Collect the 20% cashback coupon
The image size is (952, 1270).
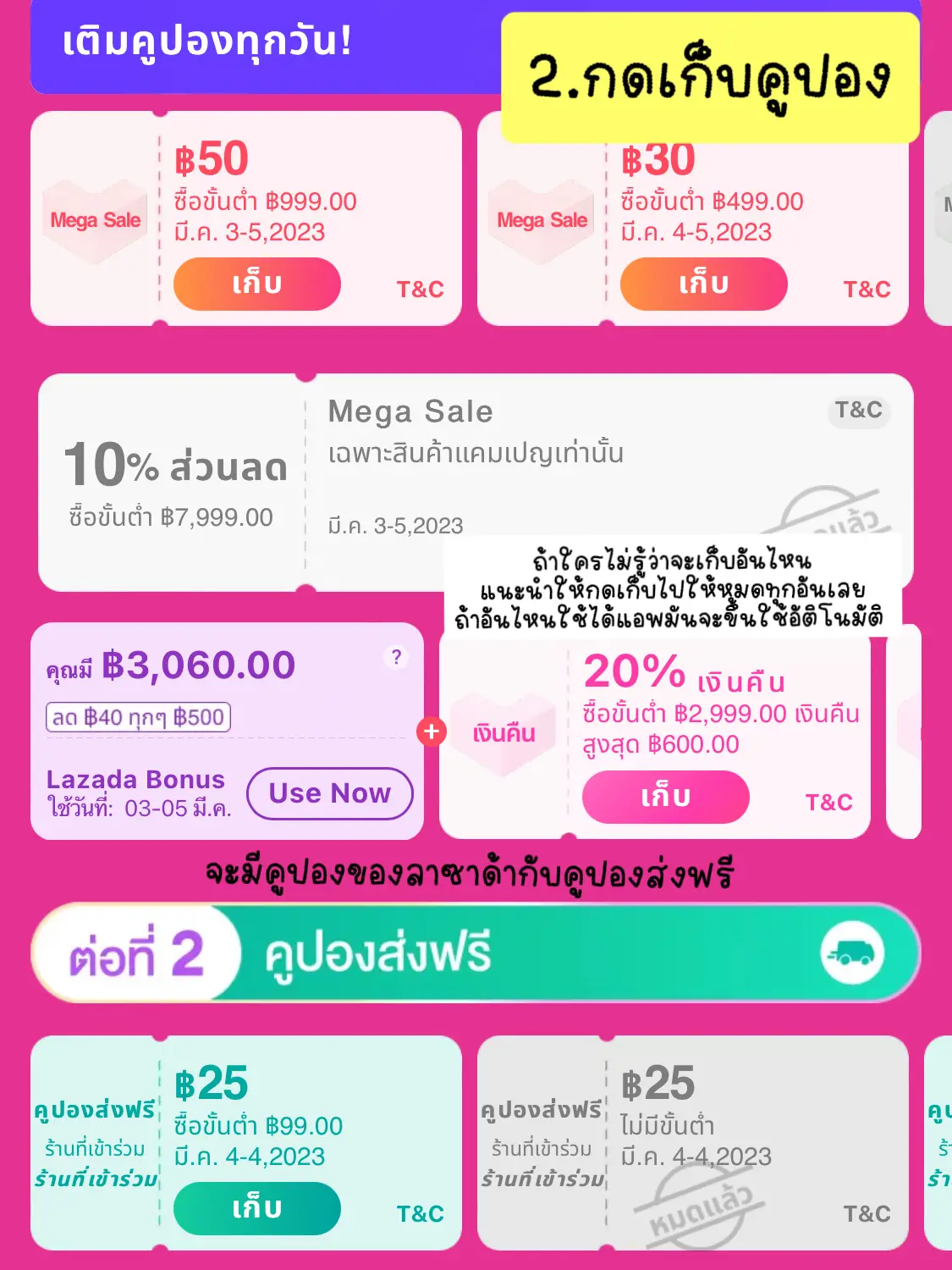pos(665,796)
